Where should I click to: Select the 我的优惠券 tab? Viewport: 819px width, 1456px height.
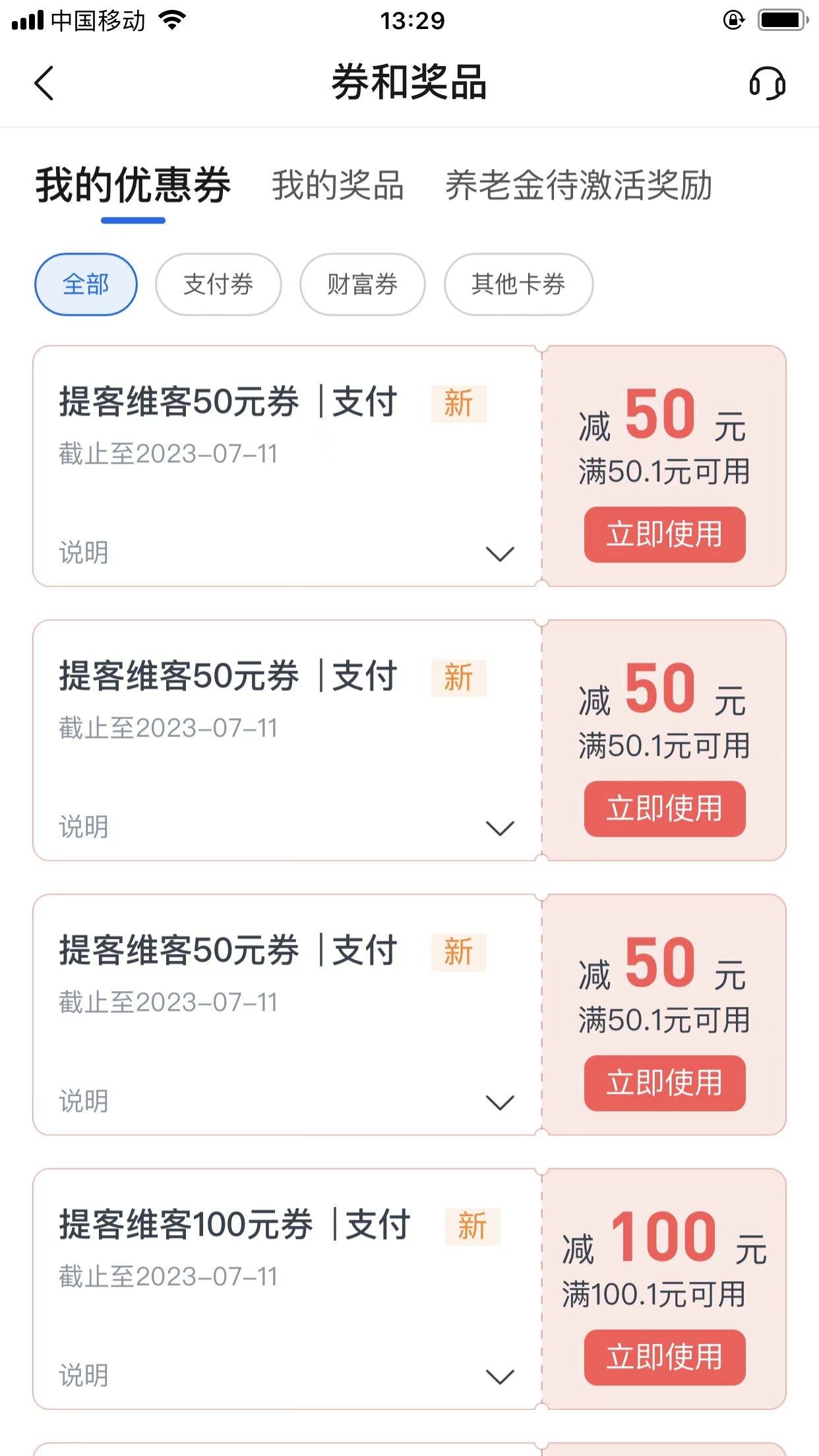pyautogui.click(x=133, y=185)
